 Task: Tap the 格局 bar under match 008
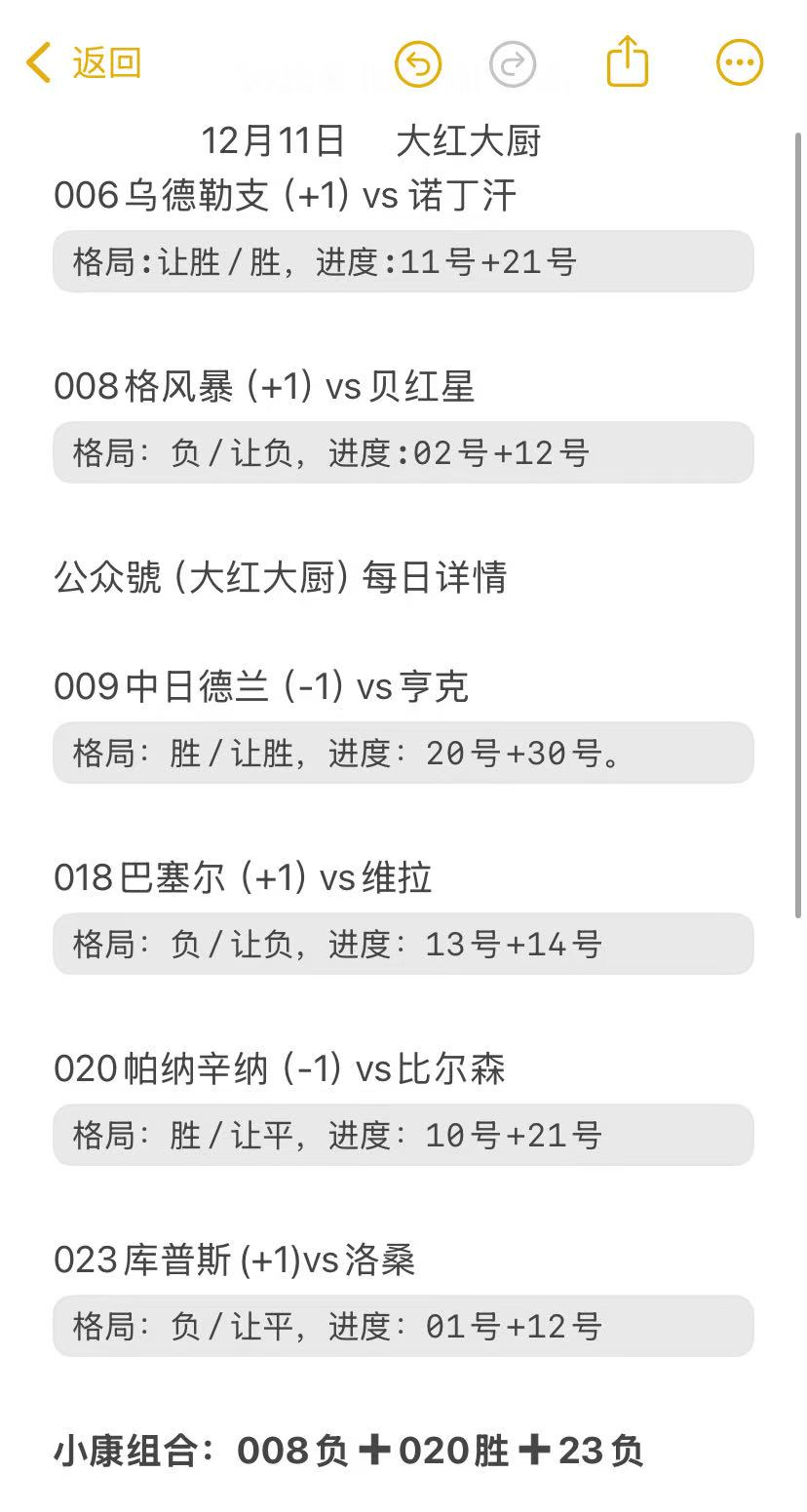click(x=403, y=452)
